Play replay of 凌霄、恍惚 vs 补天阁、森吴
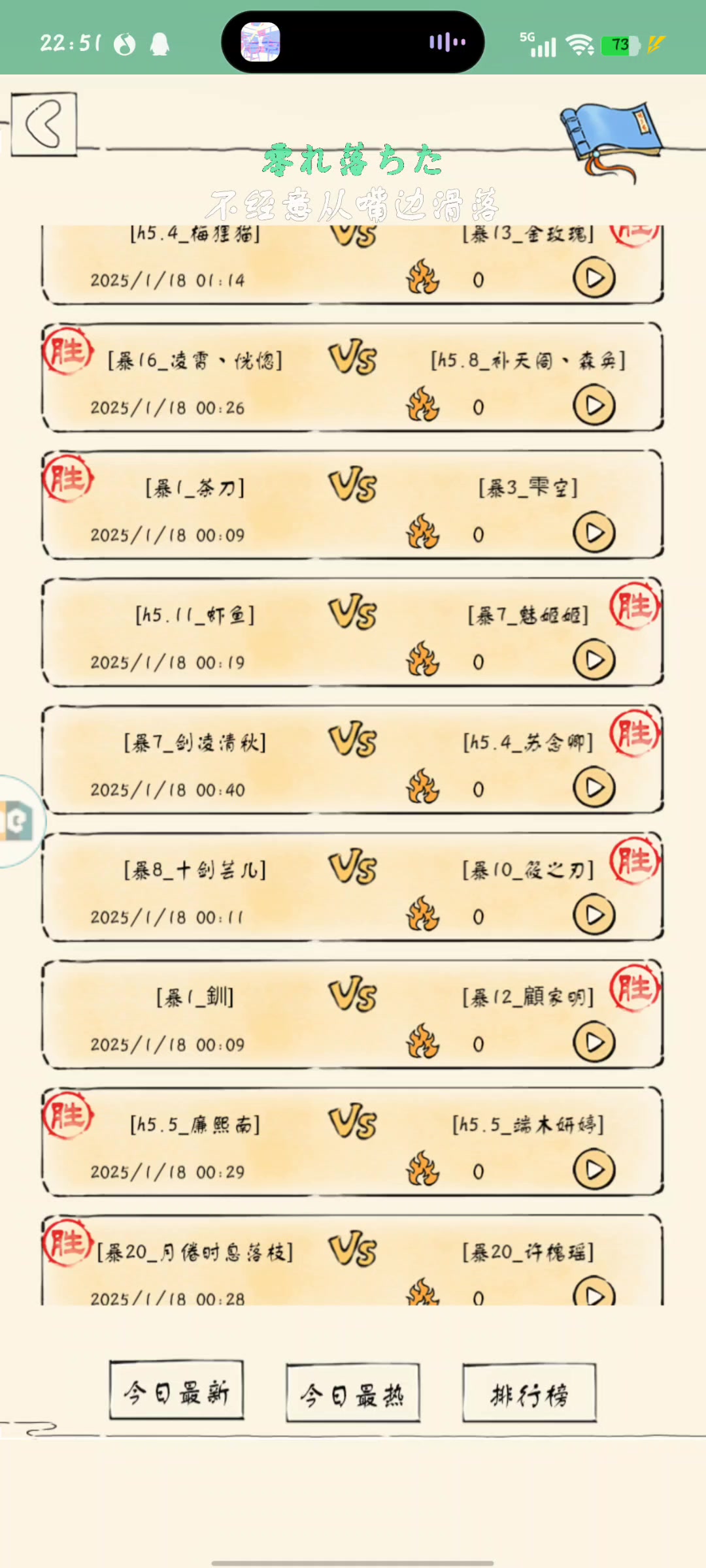 594,405
